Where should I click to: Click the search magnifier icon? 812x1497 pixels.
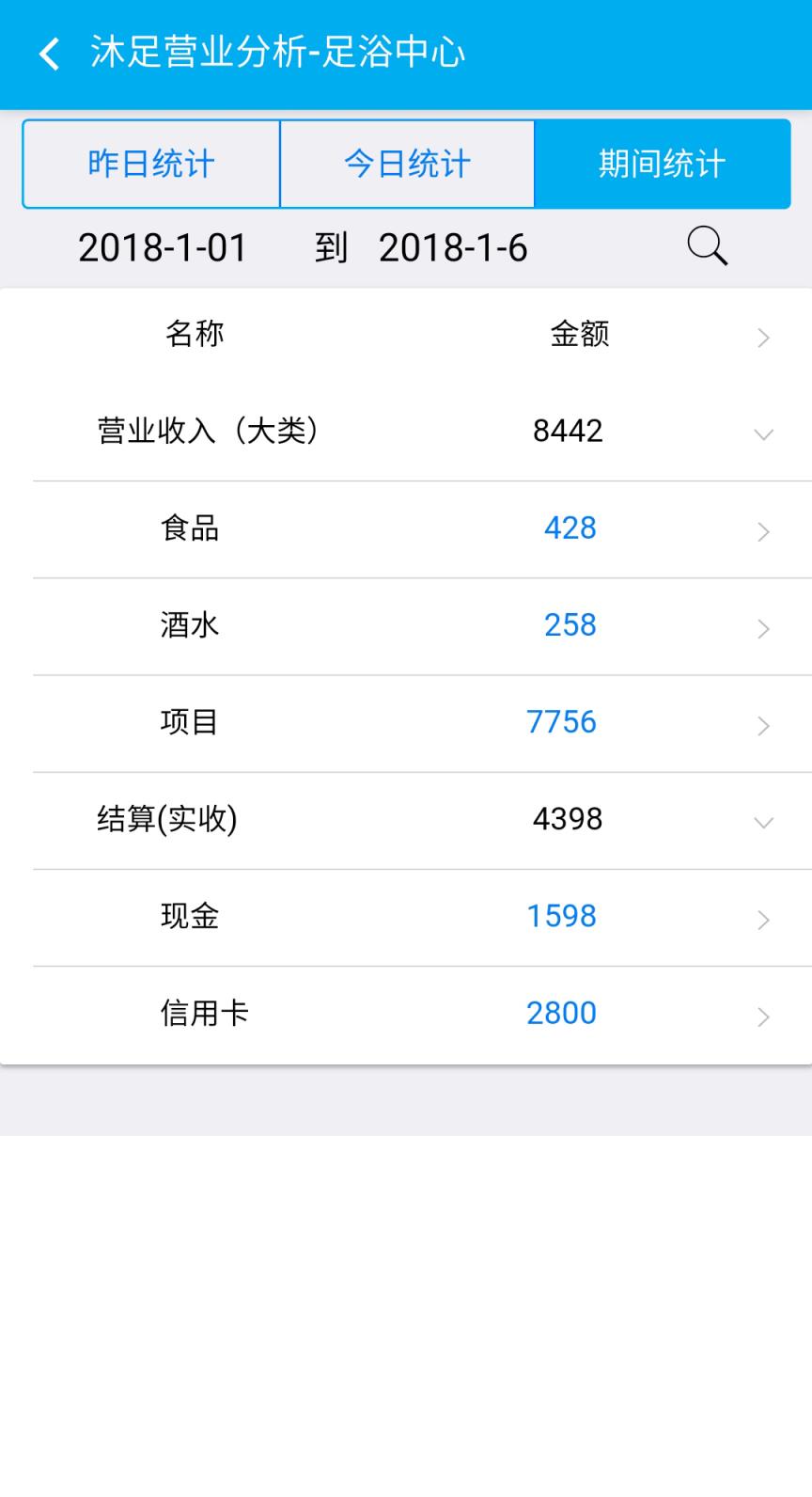pos(706,246)
